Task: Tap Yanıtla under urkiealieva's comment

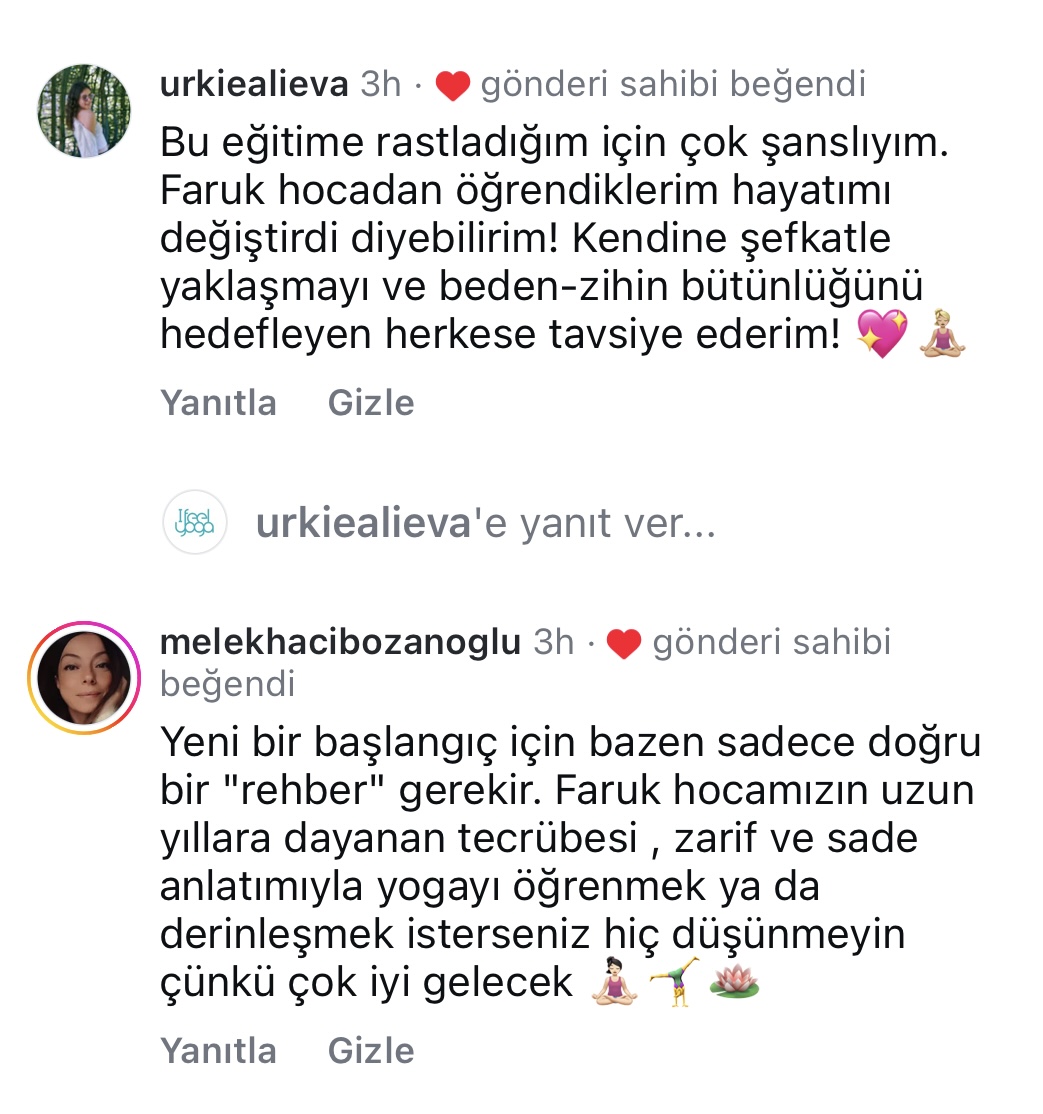Action: (218, 403)
